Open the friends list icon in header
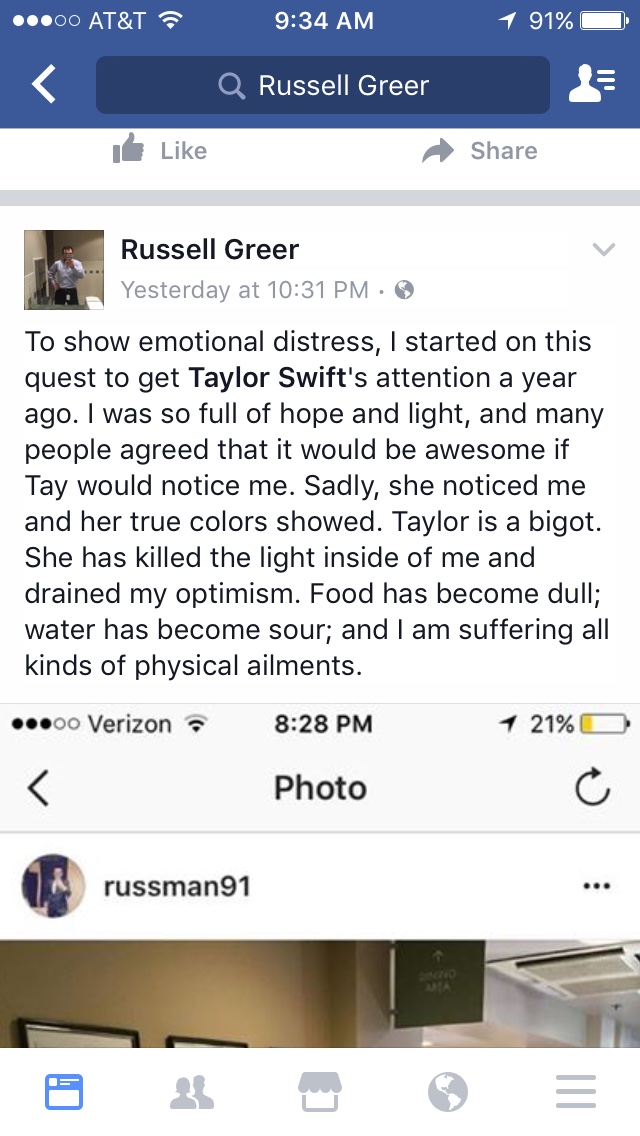640x1136 pixels. [x=592, y=83]
